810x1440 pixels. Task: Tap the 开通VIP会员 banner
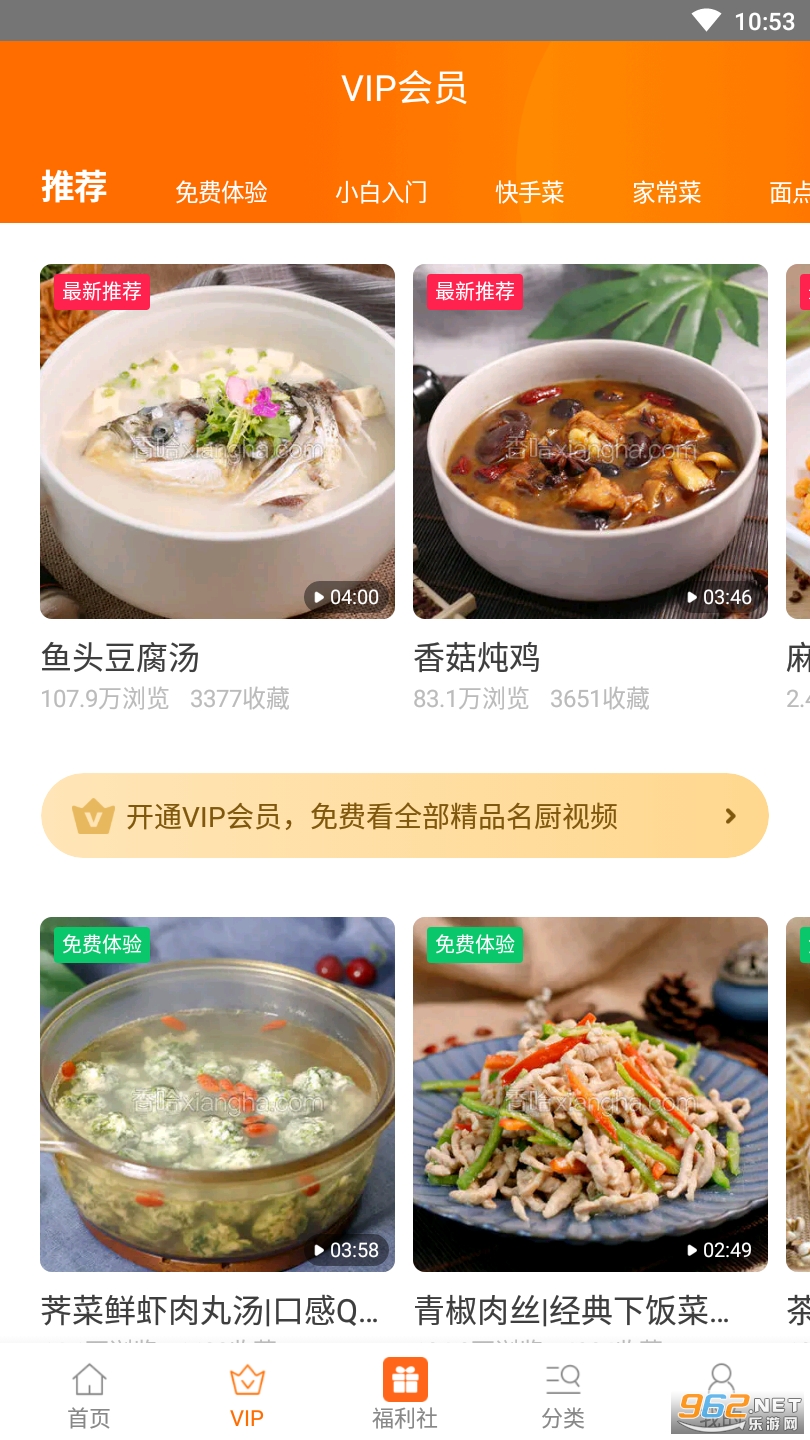[404, 816]
